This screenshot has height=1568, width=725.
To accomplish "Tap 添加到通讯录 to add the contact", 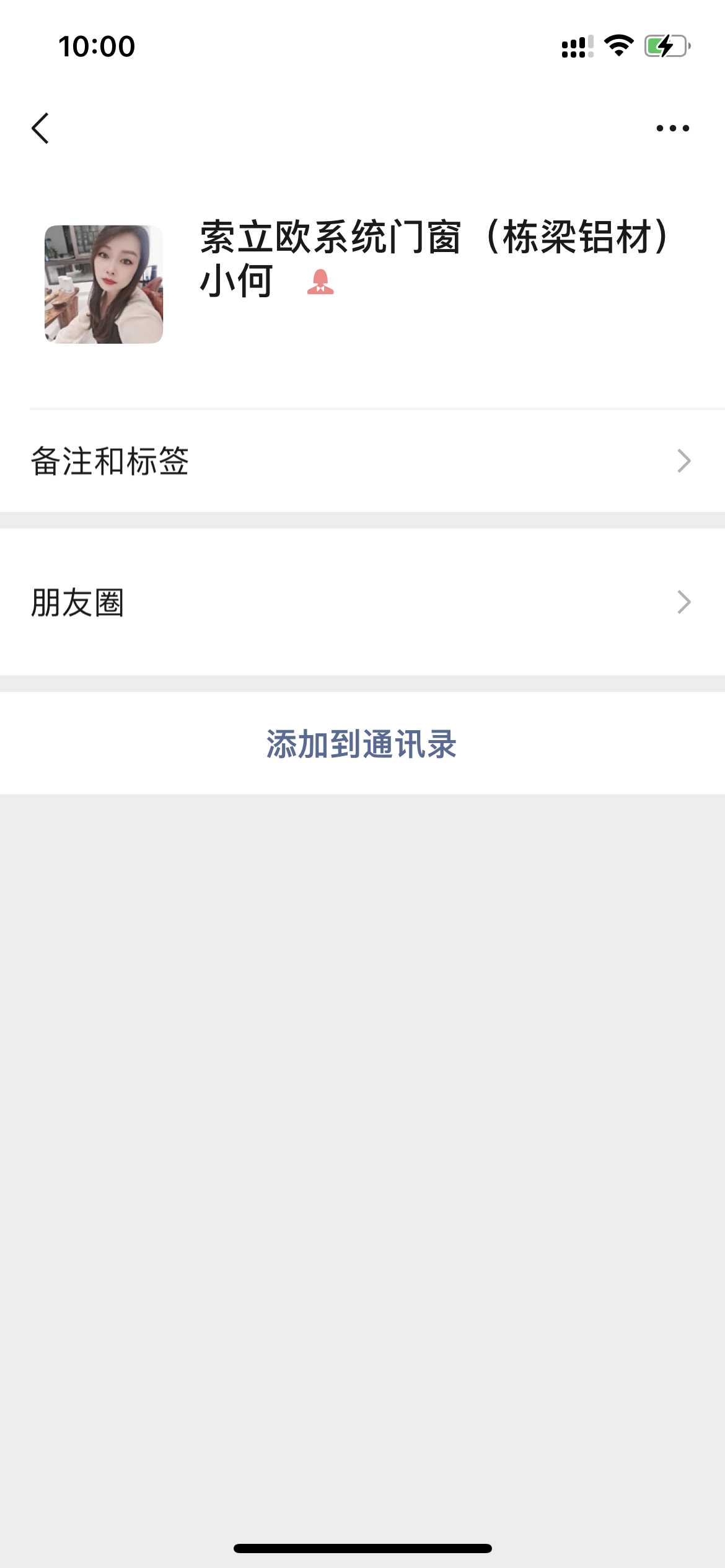I will click(x=362, y=744).
